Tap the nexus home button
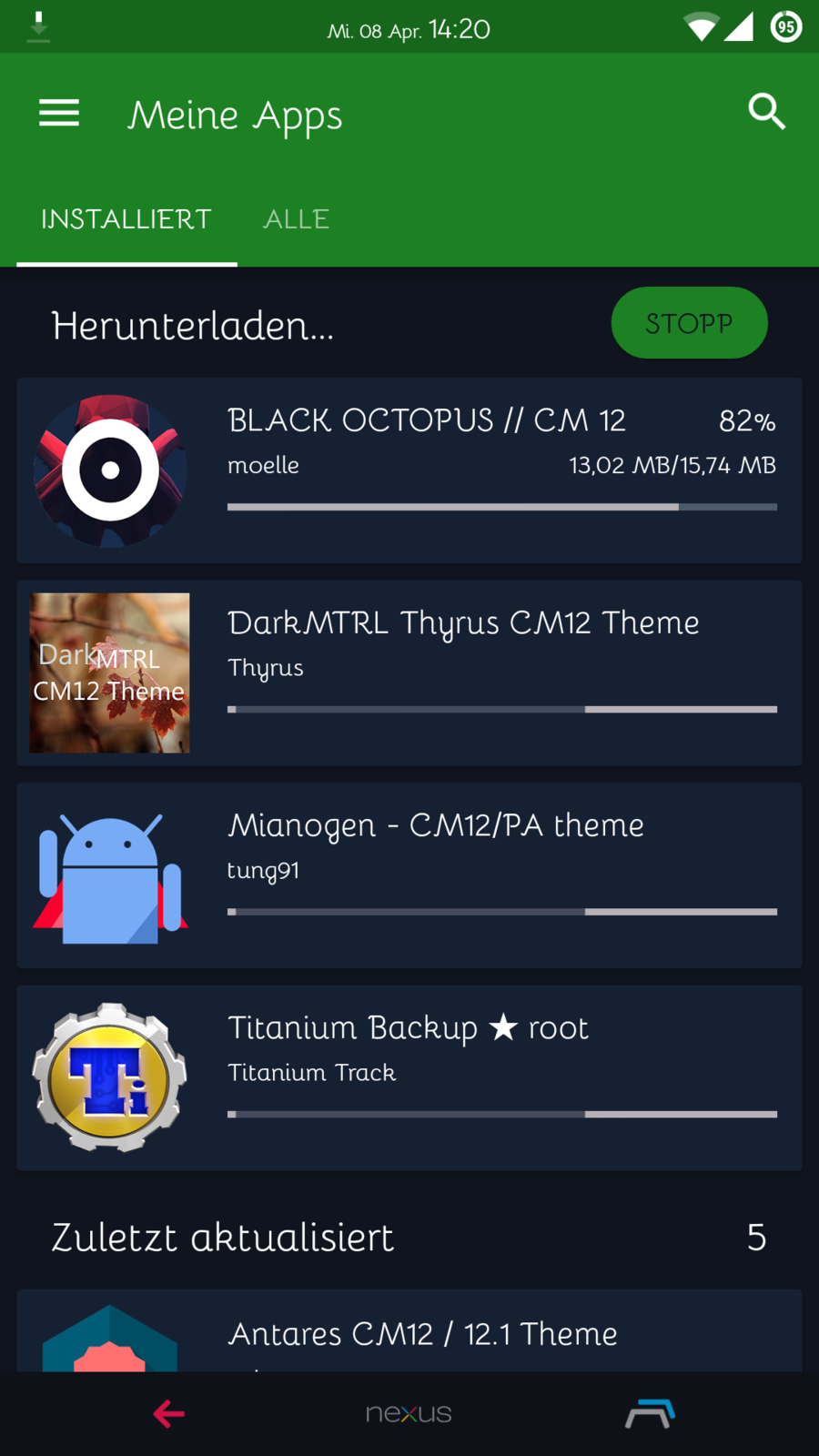This screenshot has width=819, height=1456. tap(409, 1413)
